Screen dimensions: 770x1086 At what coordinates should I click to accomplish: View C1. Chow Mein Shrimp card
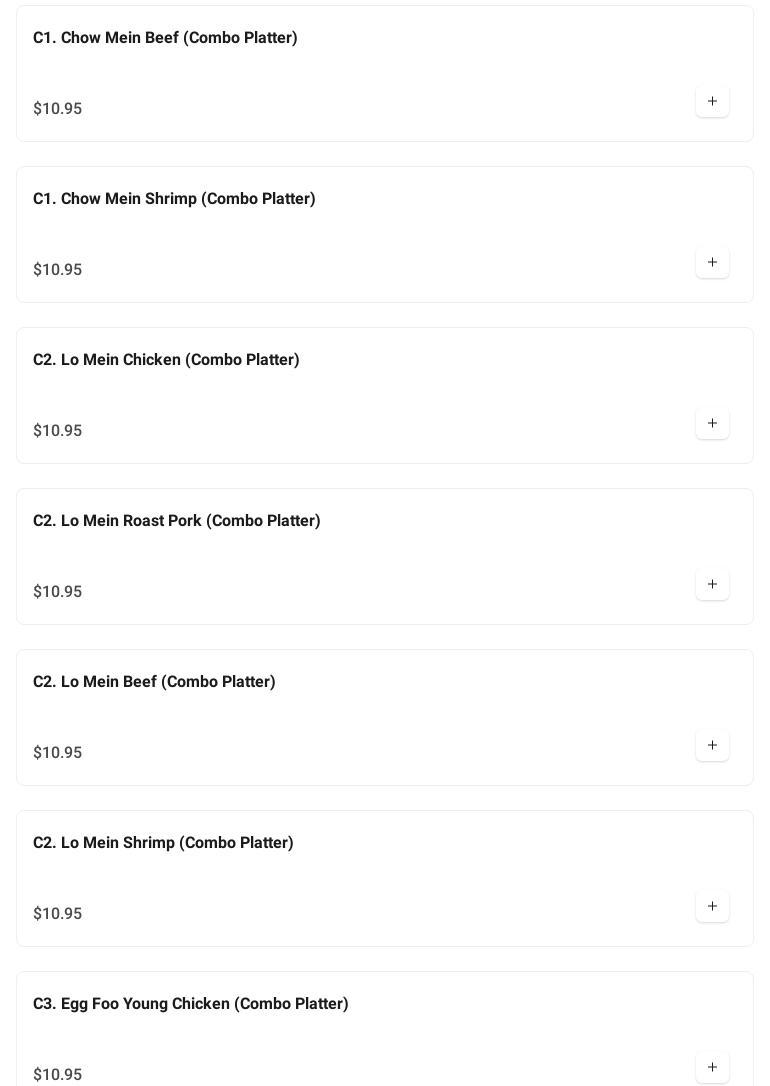click(x=174, y=199)
